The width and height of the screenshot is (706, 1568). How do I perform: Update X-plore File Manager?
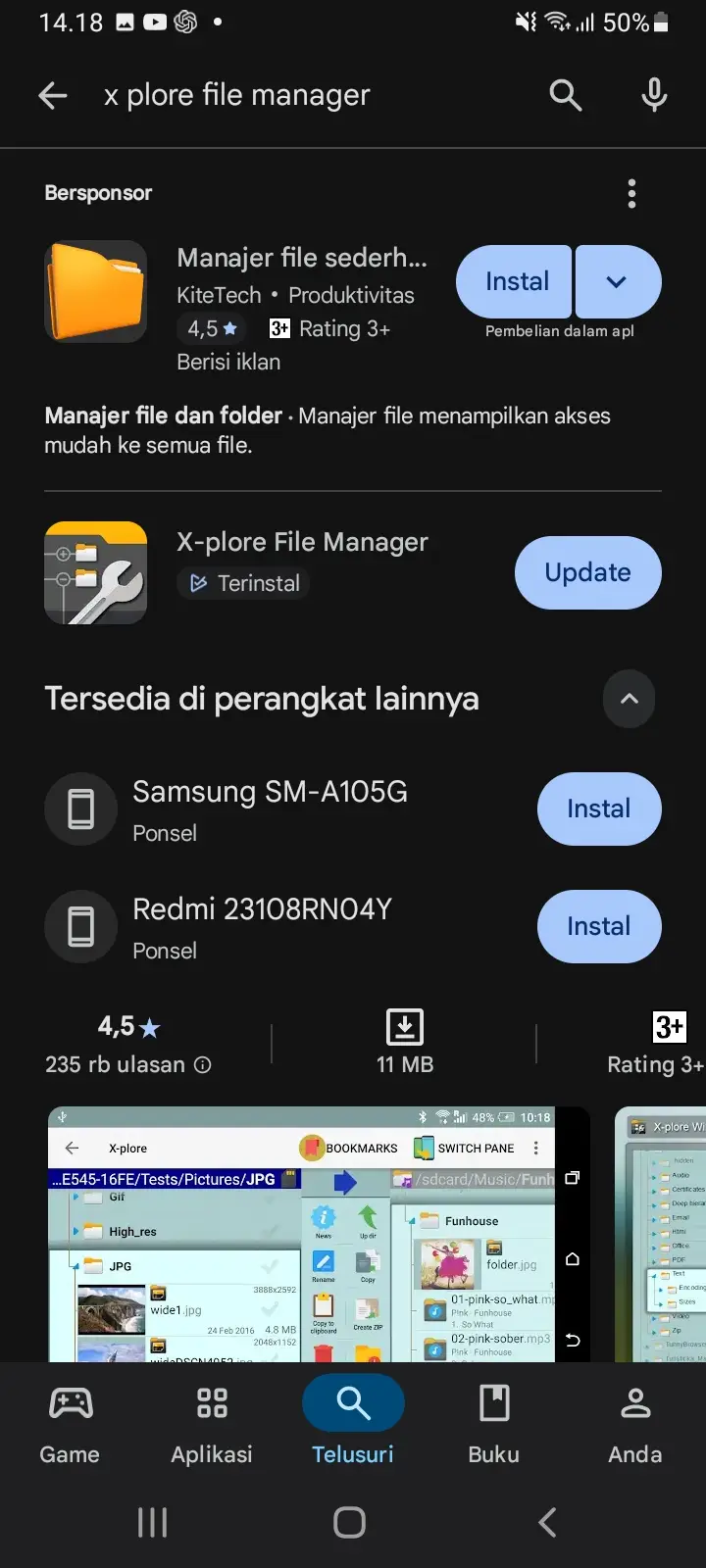click(x=587, y=572)
